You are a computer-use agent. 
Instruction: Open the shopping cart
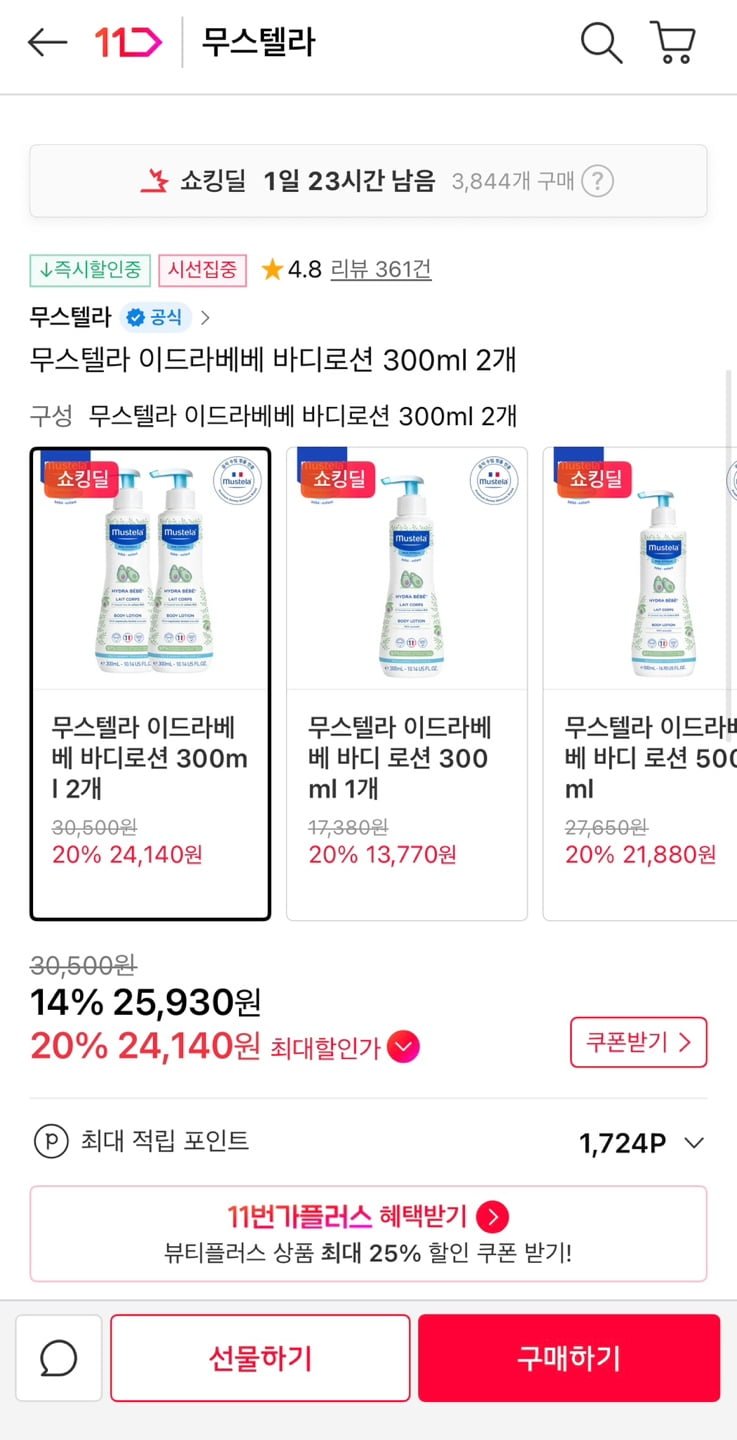pos(673,43)
